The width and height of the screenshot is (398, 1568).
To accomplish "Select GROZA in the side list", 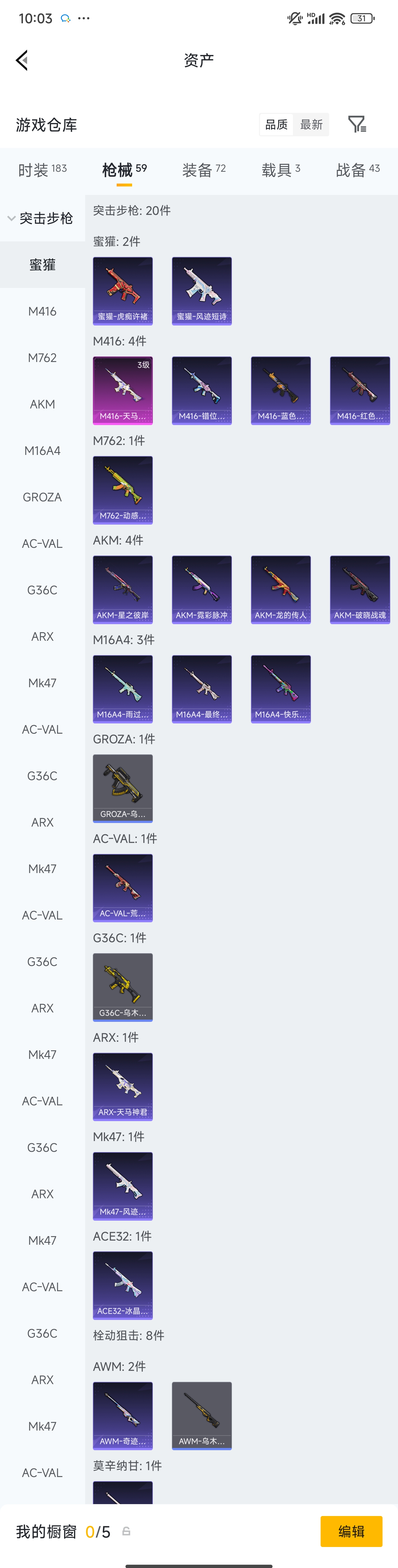I will click(42, 497).
